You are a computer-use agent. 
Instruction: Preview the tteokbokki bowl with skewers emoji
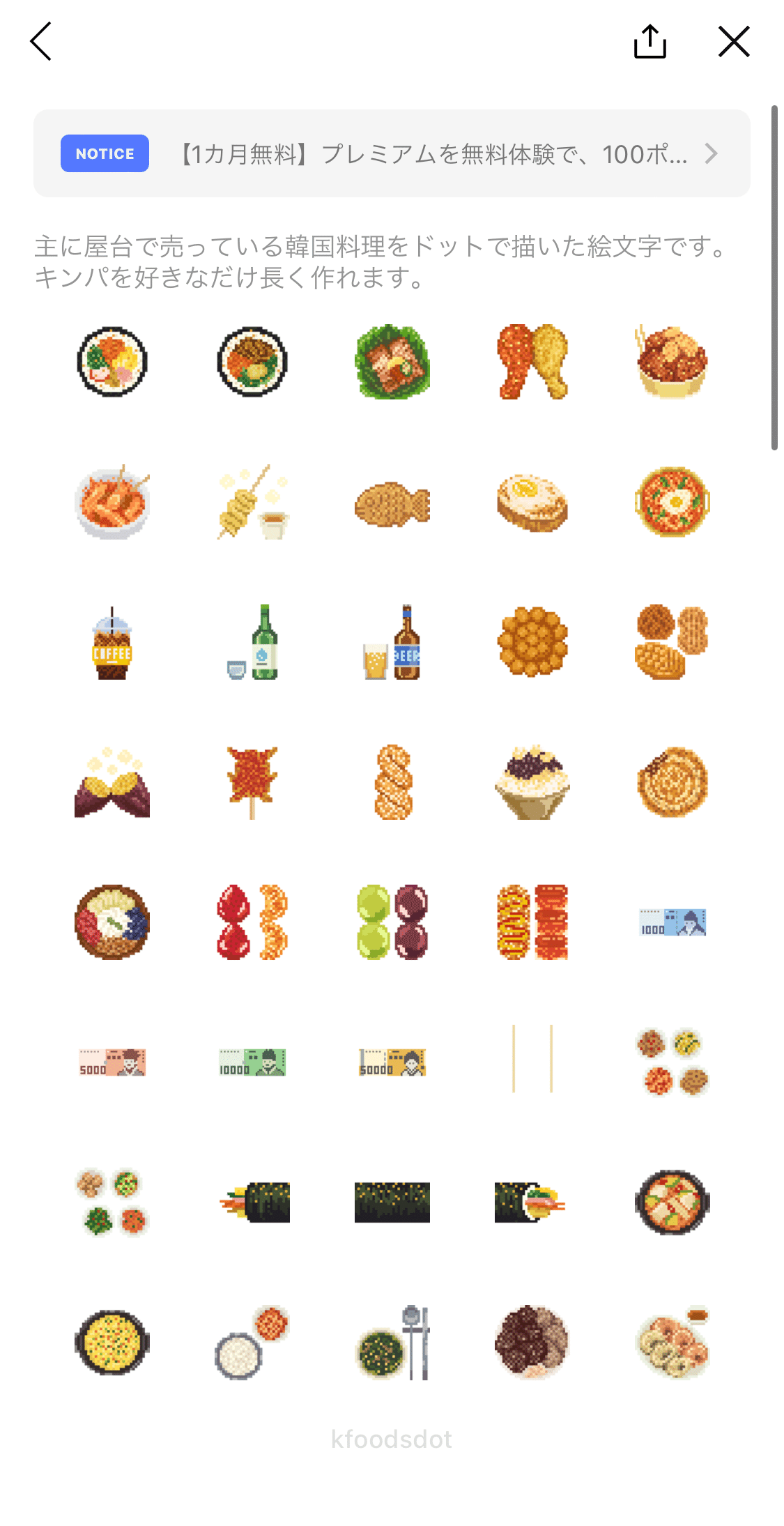click(x=112, y=503)
